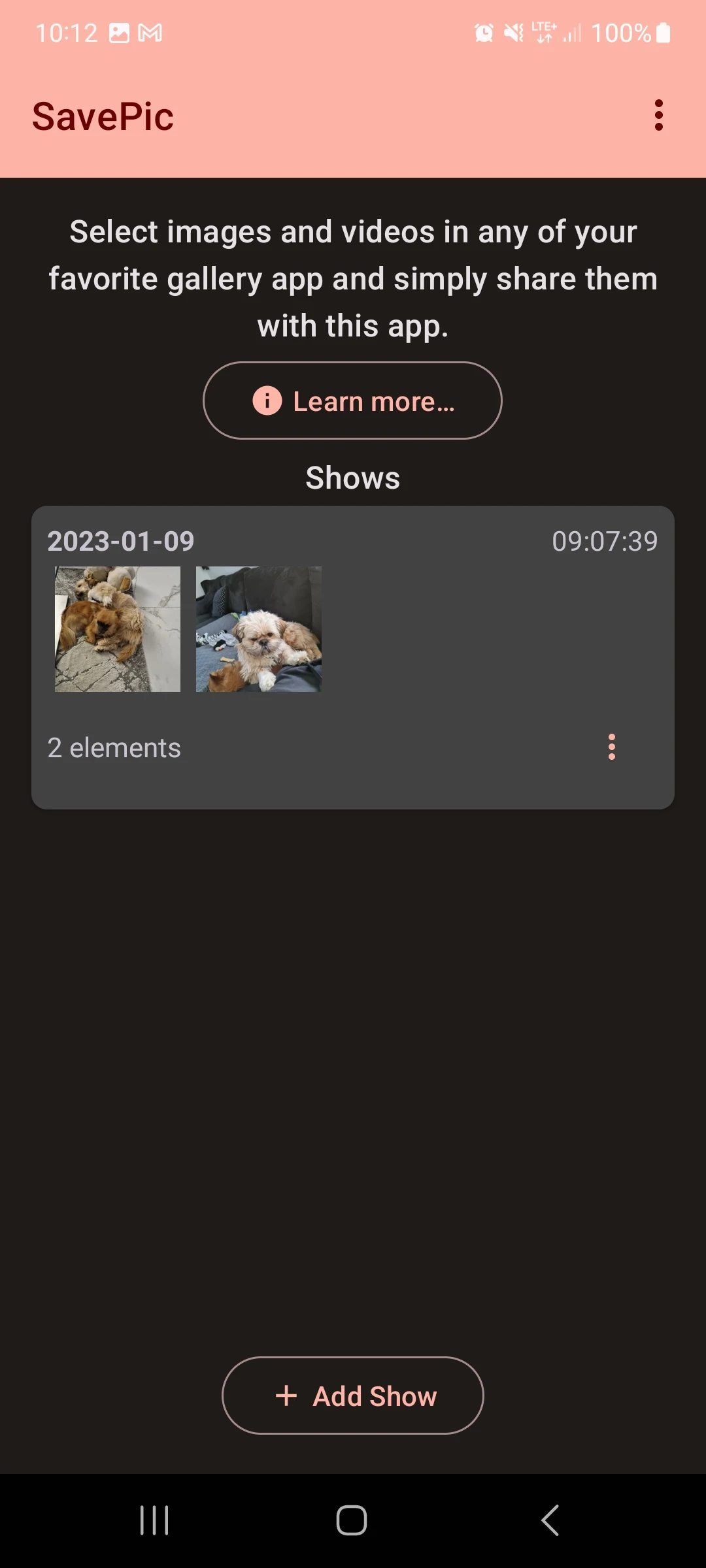
Task: Tap the Learn more button
Action: click(352, 400)
